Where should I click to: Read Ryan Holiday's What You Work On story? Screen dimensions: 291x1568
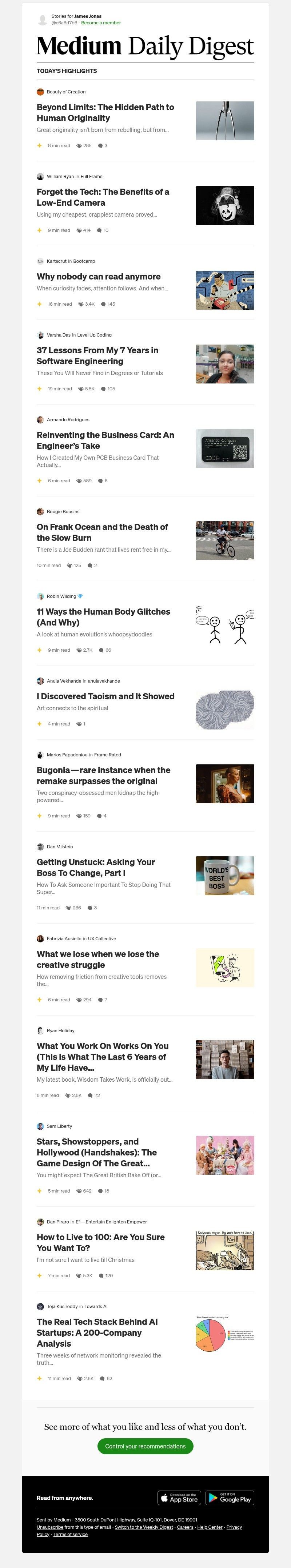point(102,1057)
